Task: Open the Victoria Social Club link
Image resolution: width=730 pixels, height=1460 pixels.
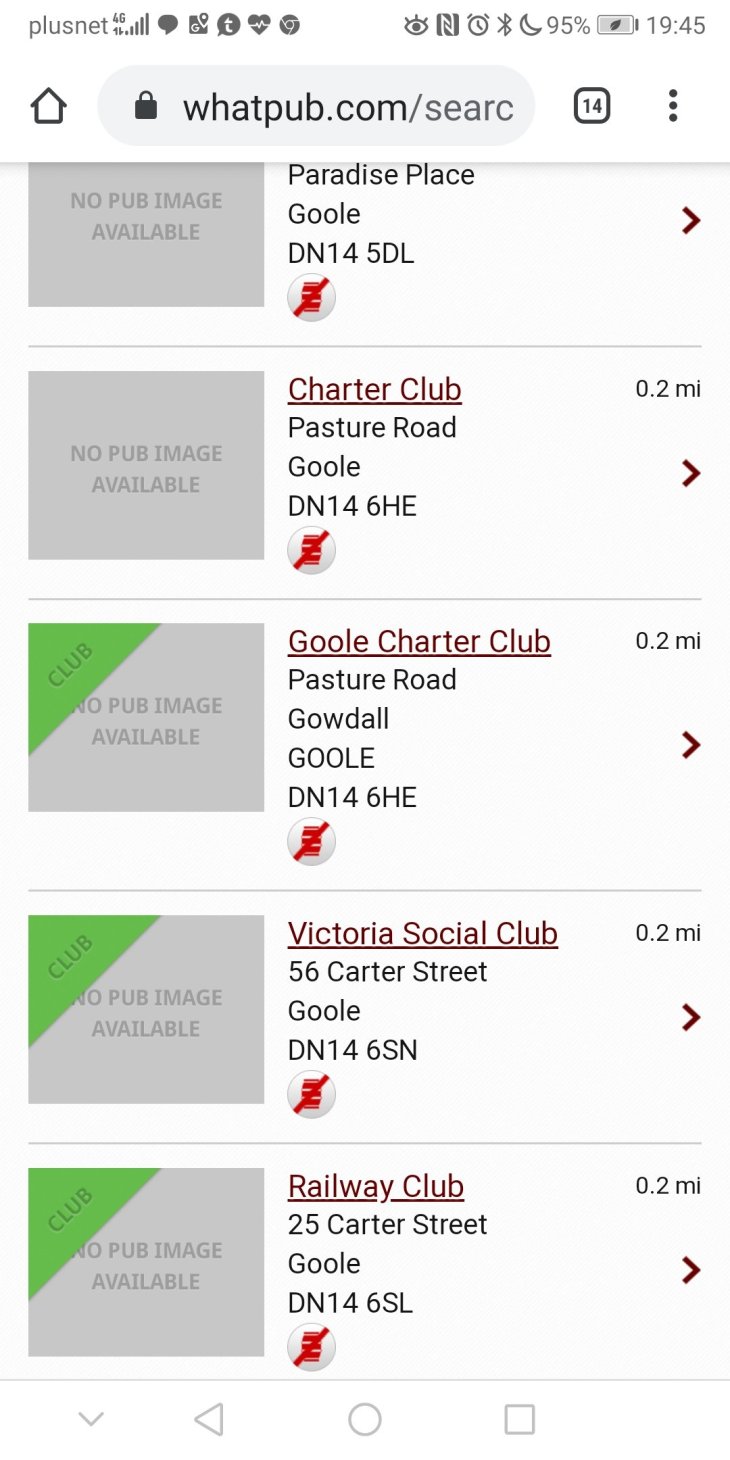Action: coord(422,932)
